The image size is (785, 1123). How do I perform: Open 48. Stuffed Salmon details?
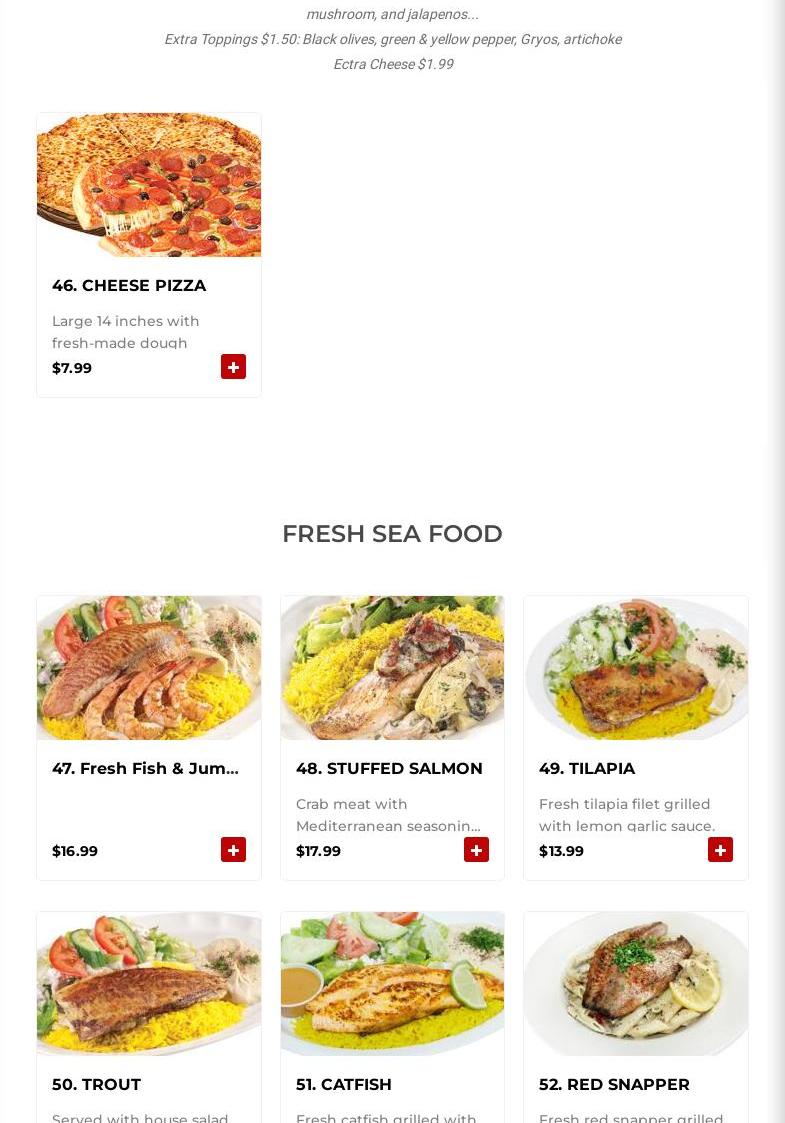[389, 769]
